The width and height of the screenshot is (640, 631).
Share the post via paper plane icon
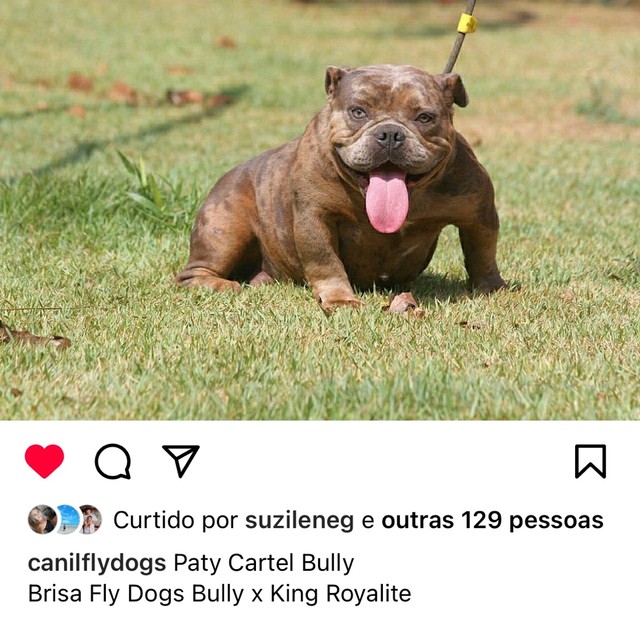pos(181,460)
